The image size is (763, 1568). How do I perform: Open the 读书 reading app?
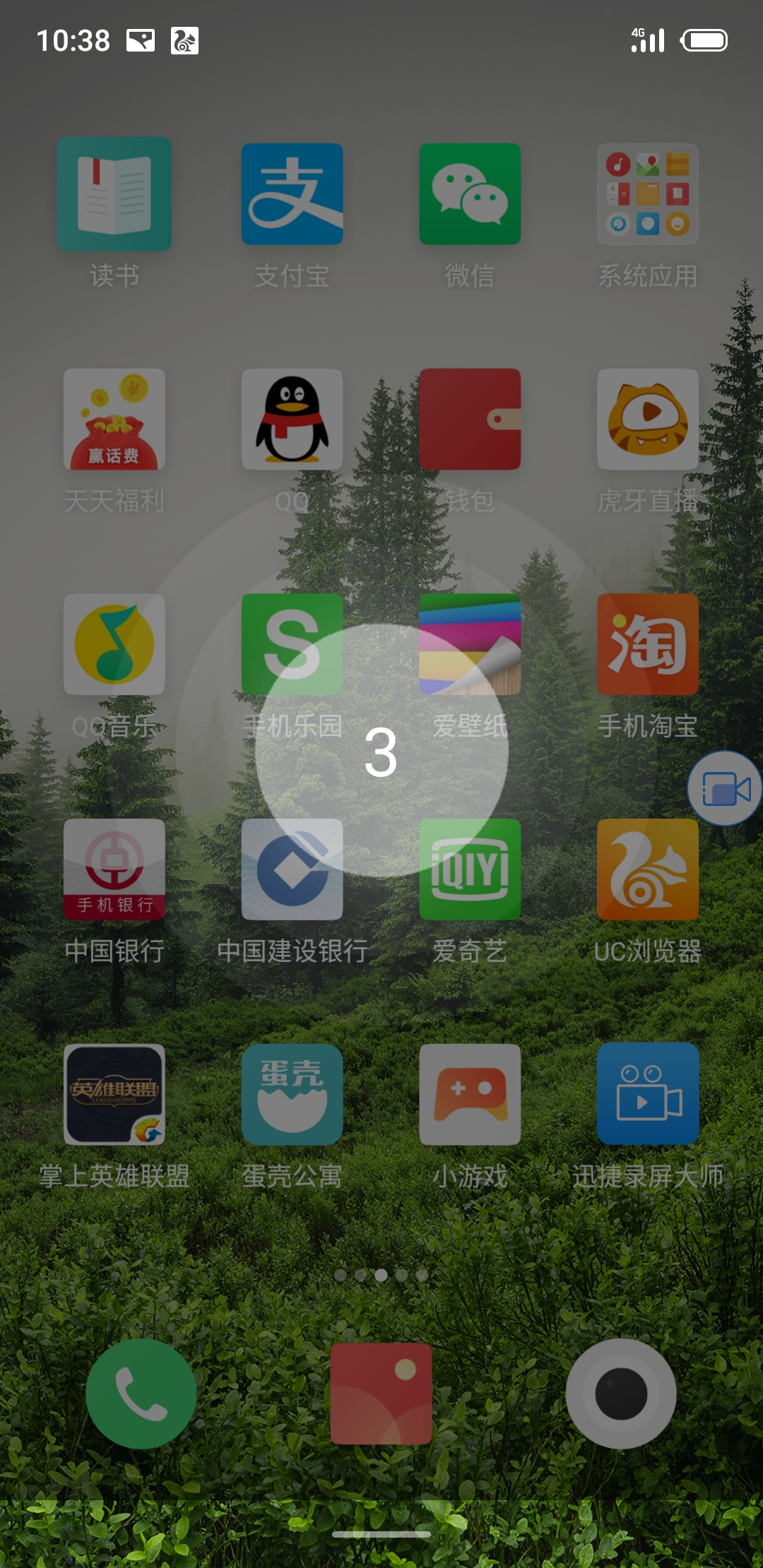pyautogui.click(x=114, y=194)
